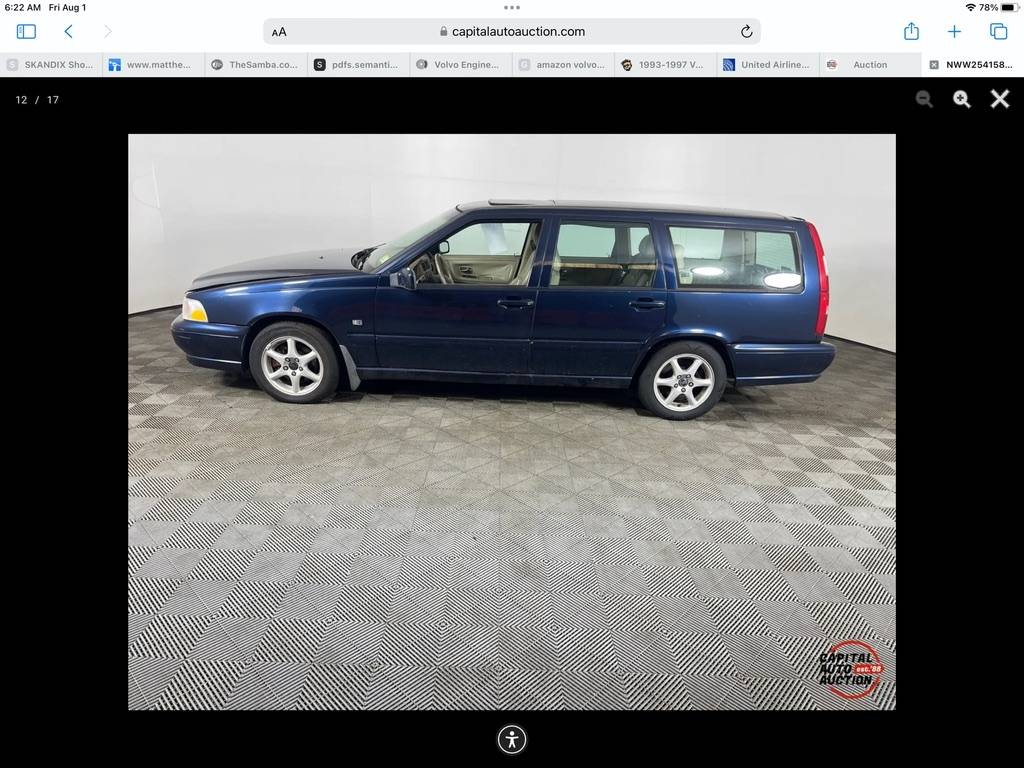
Task: Open the AA reader options menu
Action: click(279, 32)
